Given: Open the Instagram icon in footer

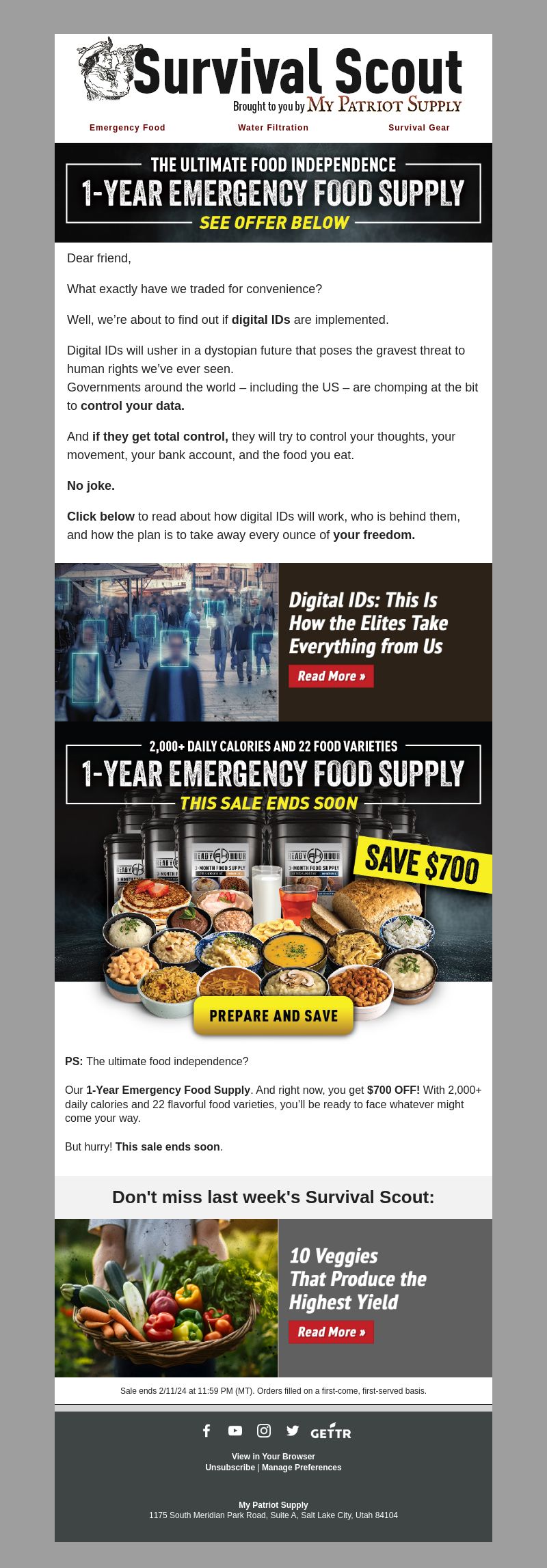Looking at the screenshot, I should pos(264,1431).
